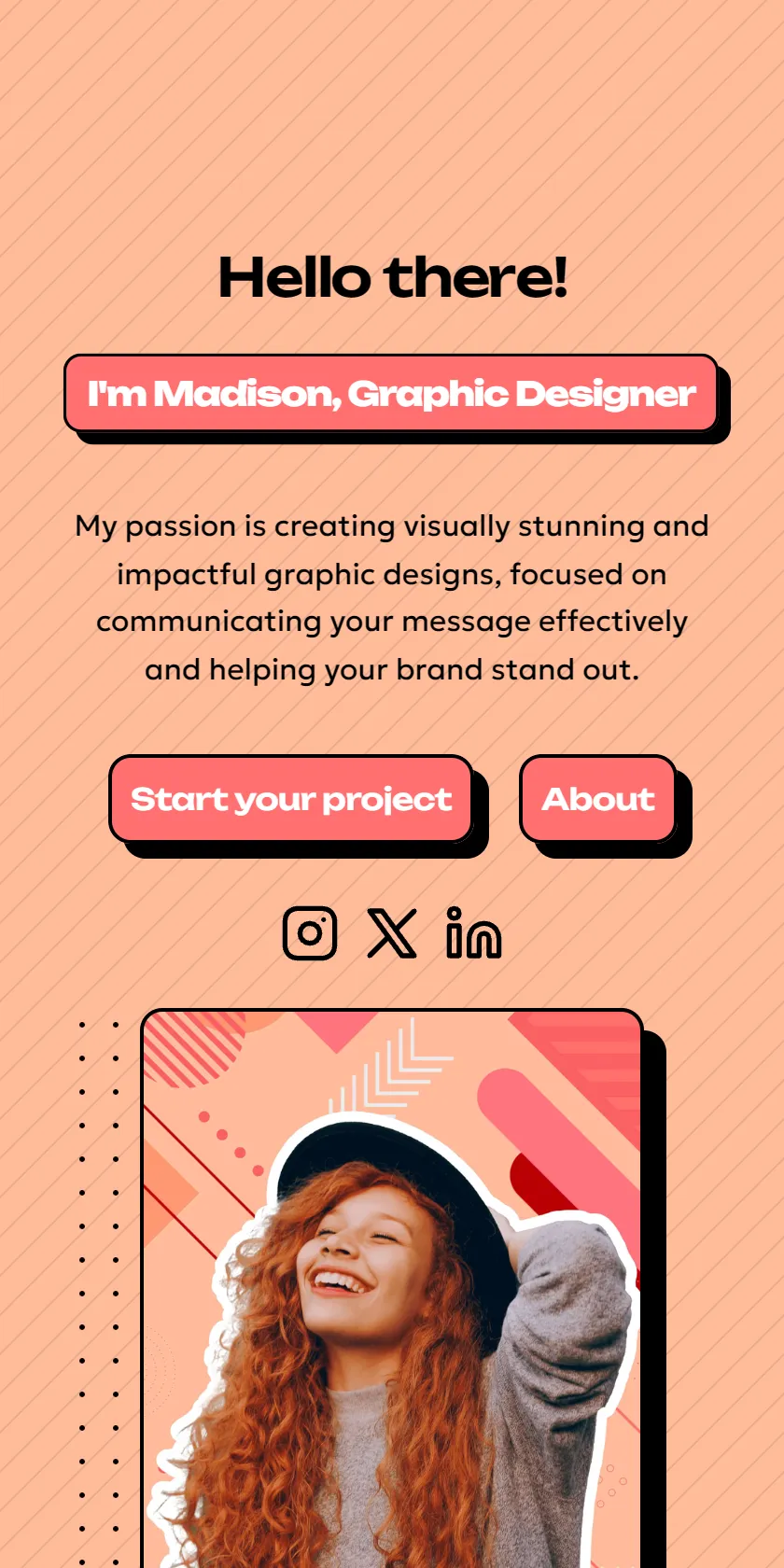
Task: Visit Madison's Instagram profile icon
Action: pos(310,933)
